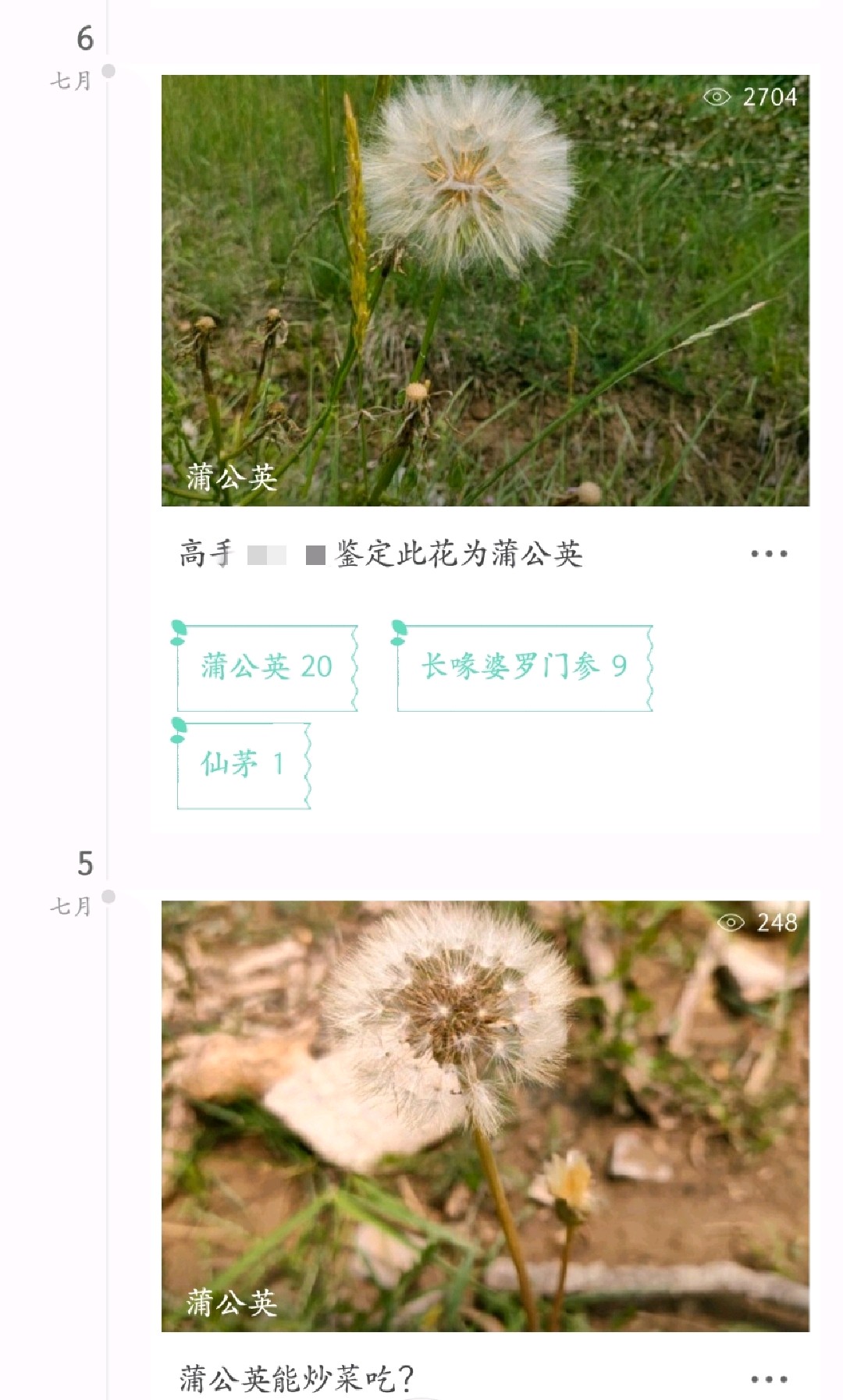Open the overflow menu for 高手鉴定此花为蒲公英 post
This screenshot has height=1400, width=843.
point(768,554)
